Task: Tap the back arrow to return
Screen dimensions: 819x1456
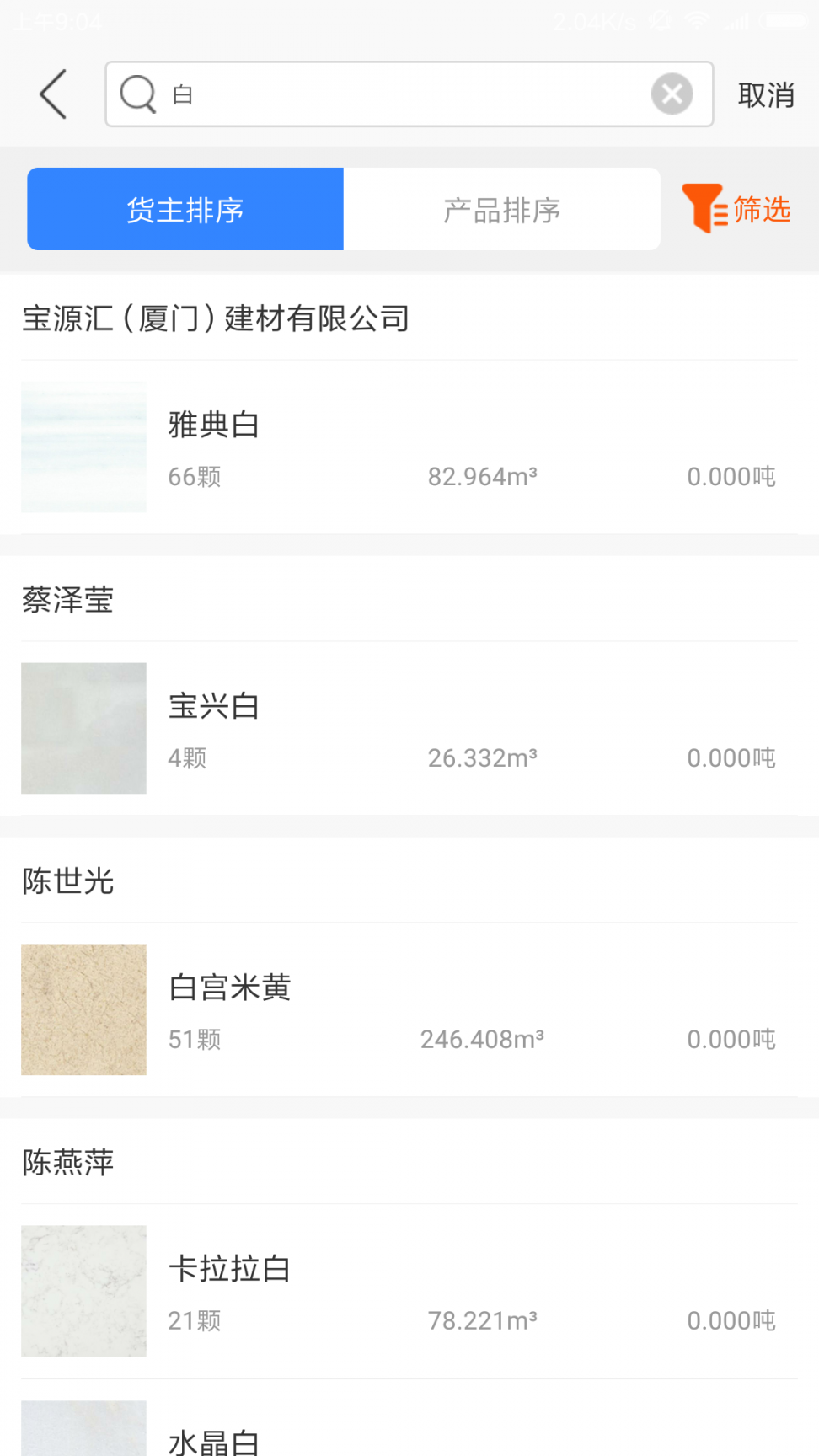Action: point(52,94)
